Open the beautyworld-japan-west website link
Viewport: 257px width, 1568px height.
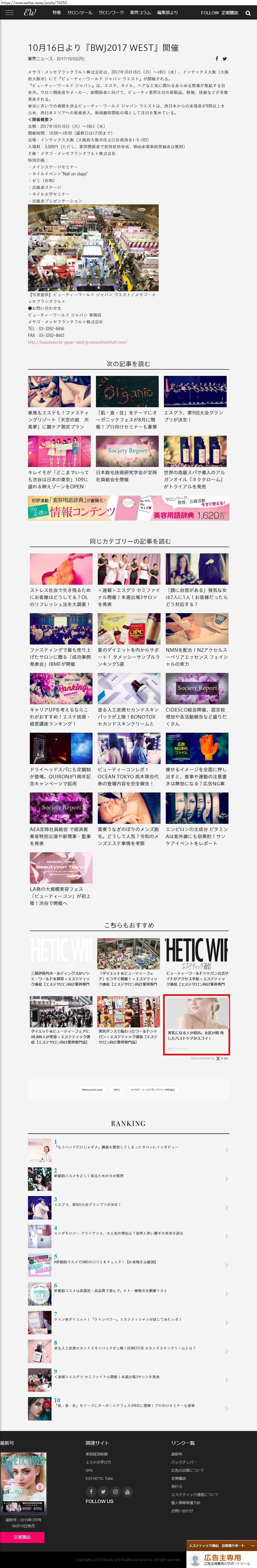click(x=77, y=342)
